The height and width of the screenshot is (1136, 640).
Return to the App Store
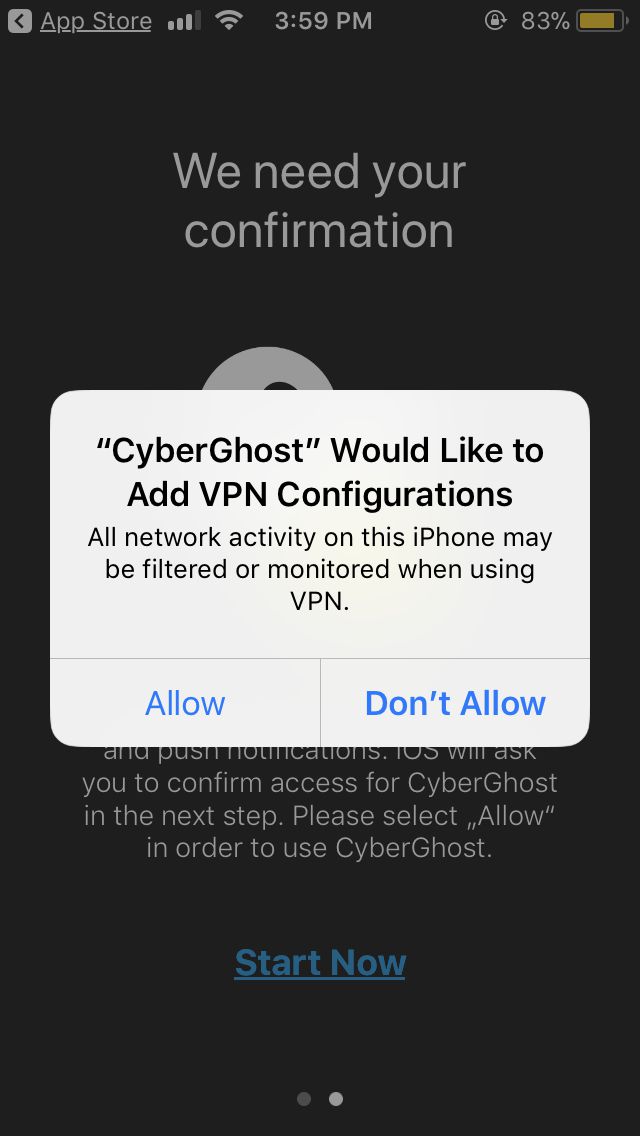(x=80, y=21)
